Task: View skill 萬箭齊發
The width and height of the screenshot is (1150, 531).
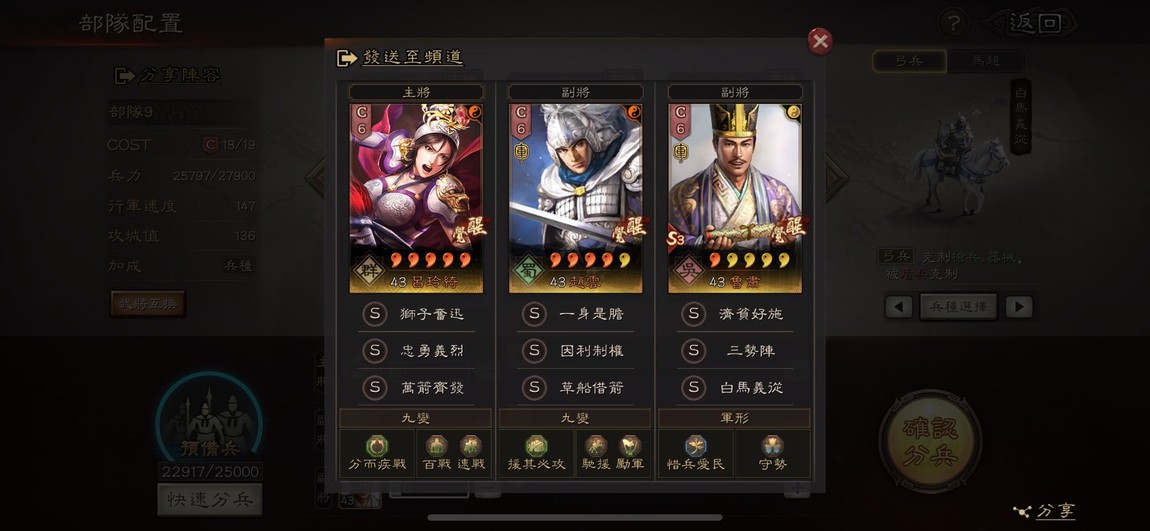Action: [415, 387]
